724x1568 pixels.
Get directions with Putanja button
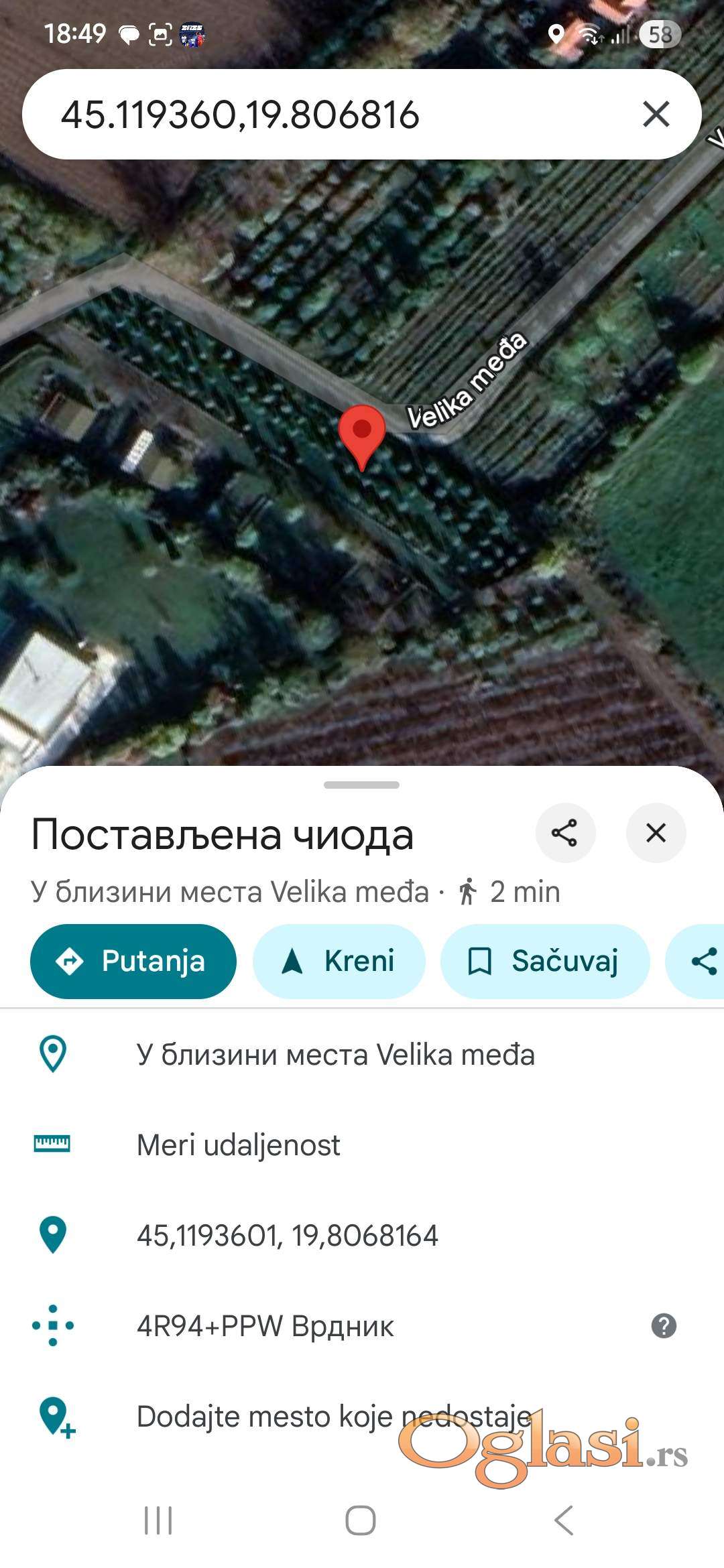[x=133, y=961]
